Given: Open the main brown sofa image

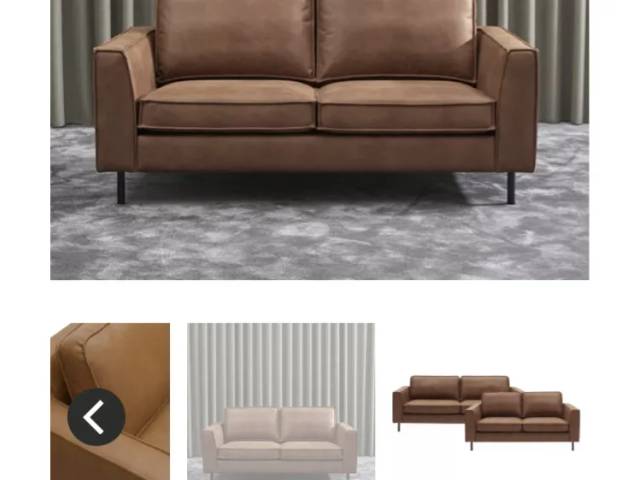Looking at the screenshot, I should (319, 140).
